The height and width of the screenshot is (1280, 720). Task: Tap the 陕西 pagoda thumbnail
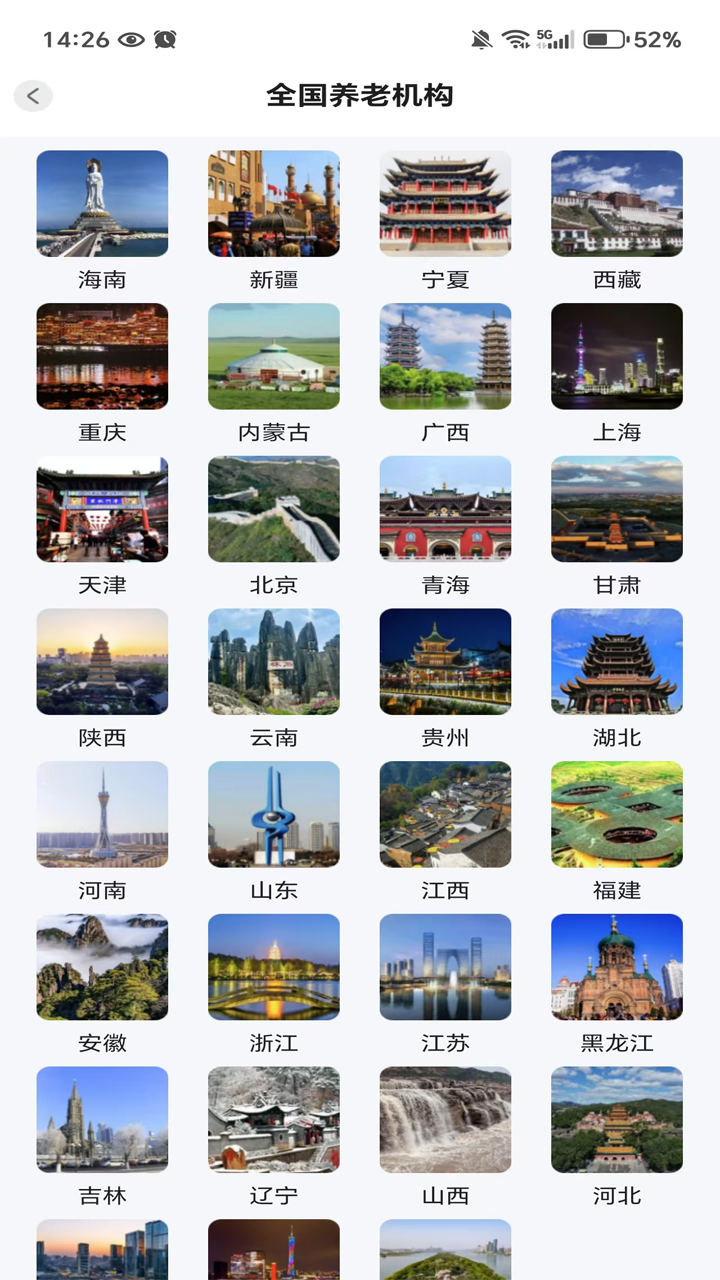pos(102,661)
